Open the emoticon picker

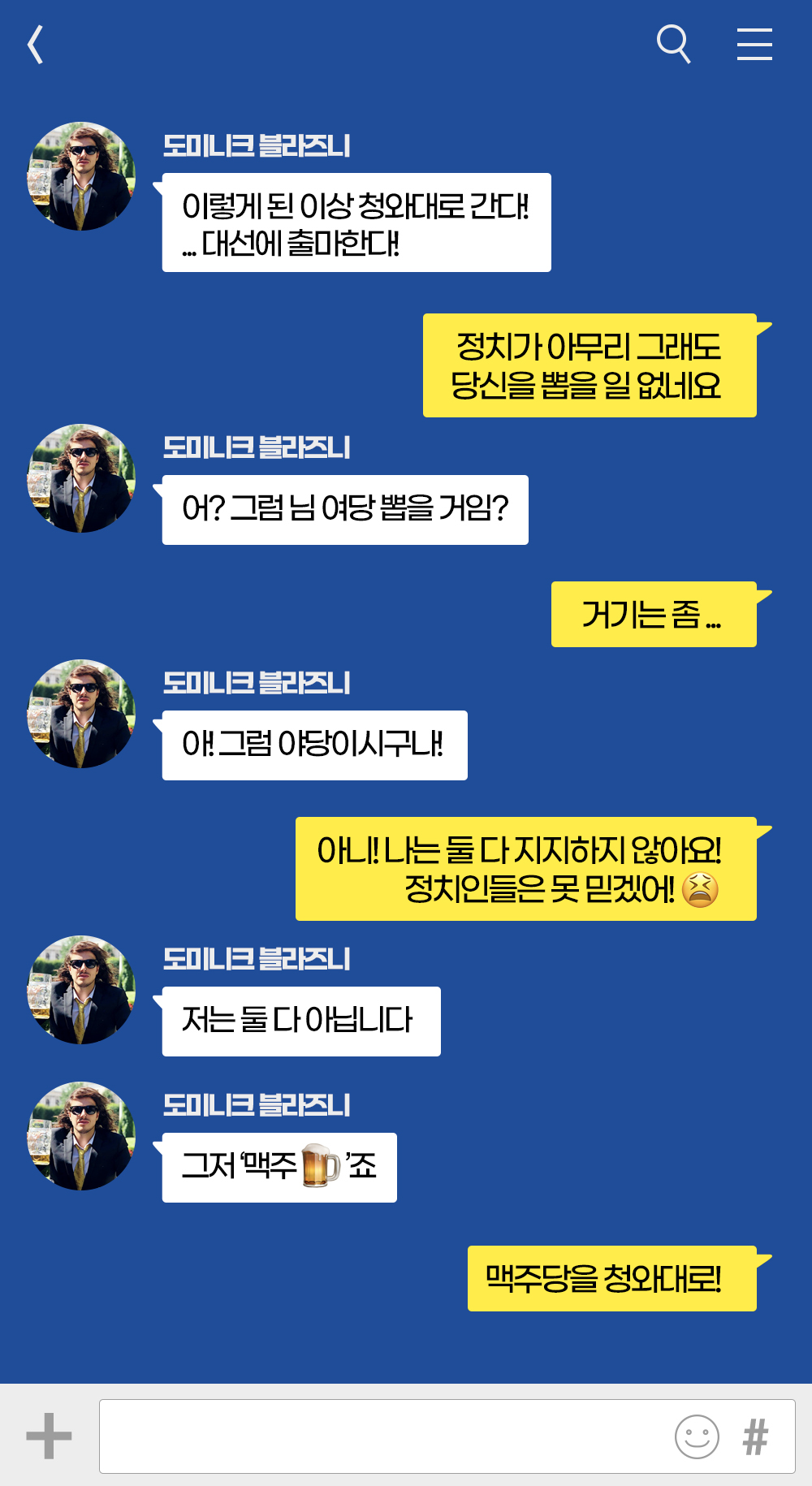click(x=697, y=1436)
